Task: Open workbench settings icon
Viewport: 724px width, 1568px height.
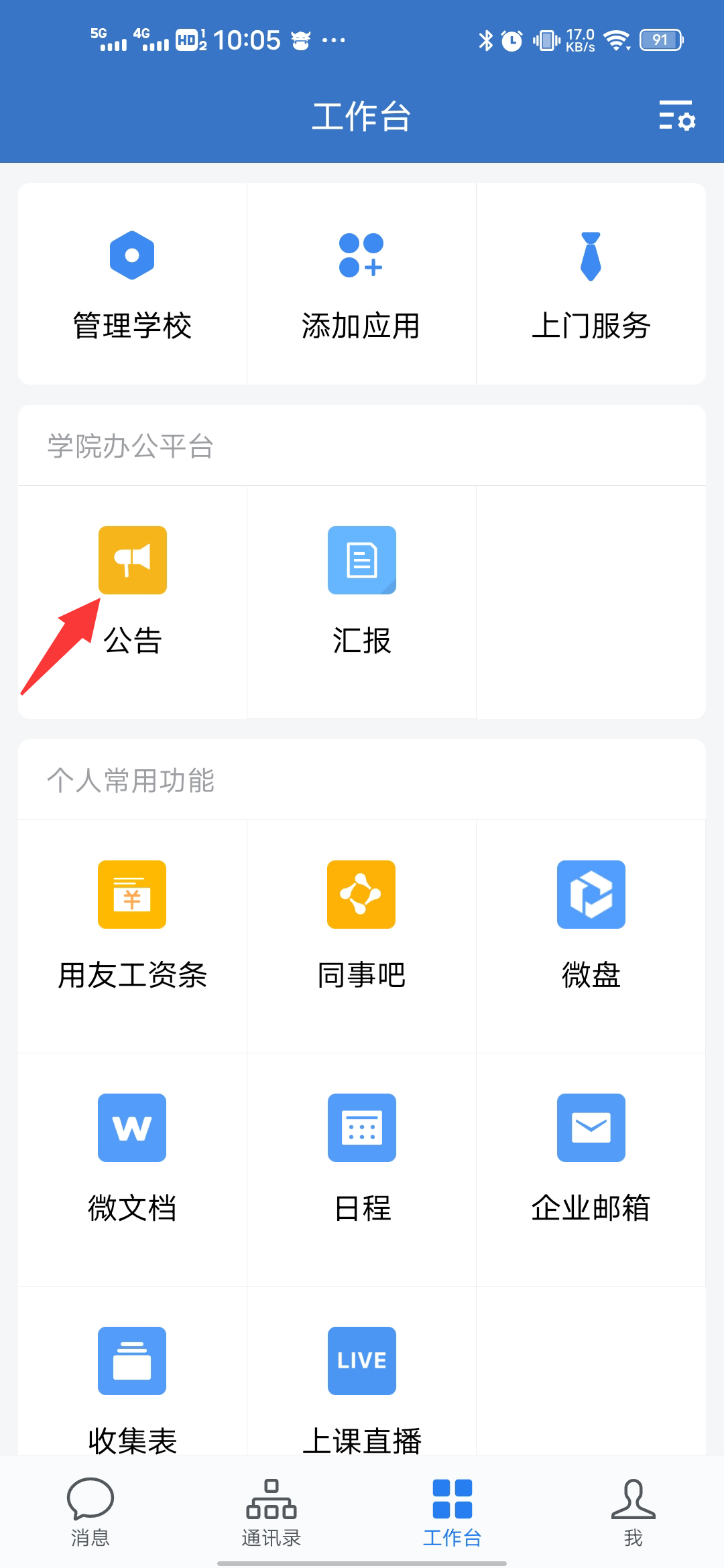Action: point(677,115)
